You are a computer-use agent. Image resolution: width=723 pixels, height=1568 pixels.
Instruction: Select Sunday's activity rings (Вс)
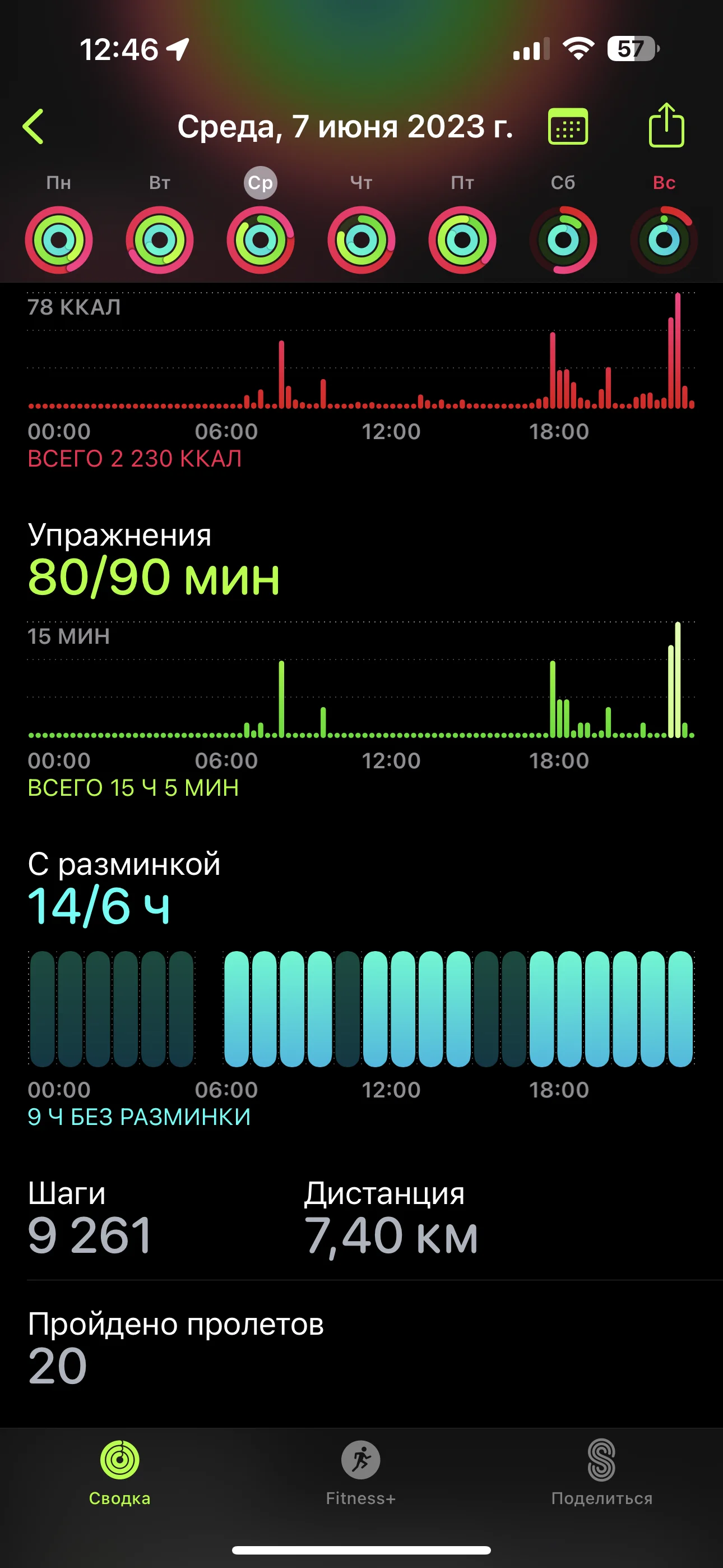(x=664, y=239)
